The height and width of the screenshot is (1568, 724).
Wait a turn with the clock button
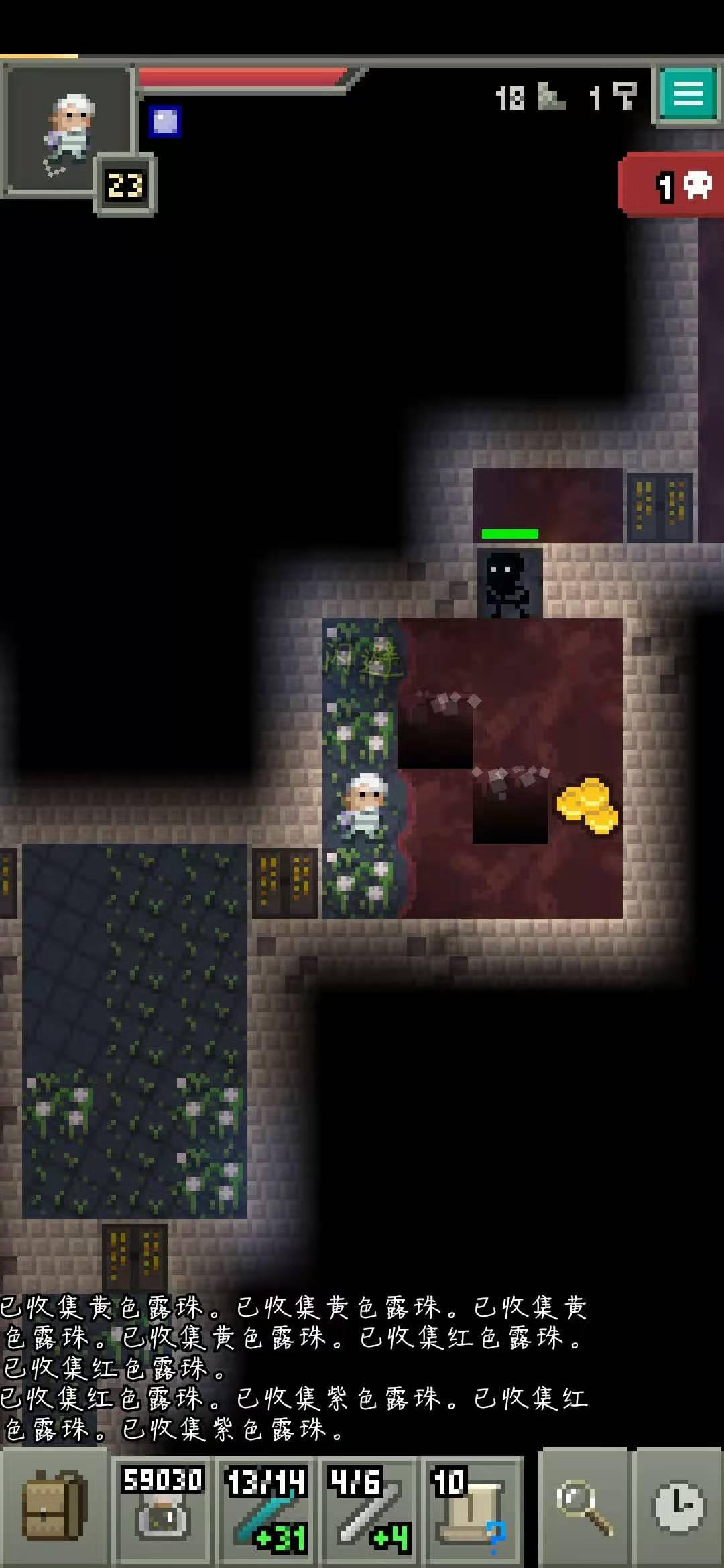click(678, 1509)
